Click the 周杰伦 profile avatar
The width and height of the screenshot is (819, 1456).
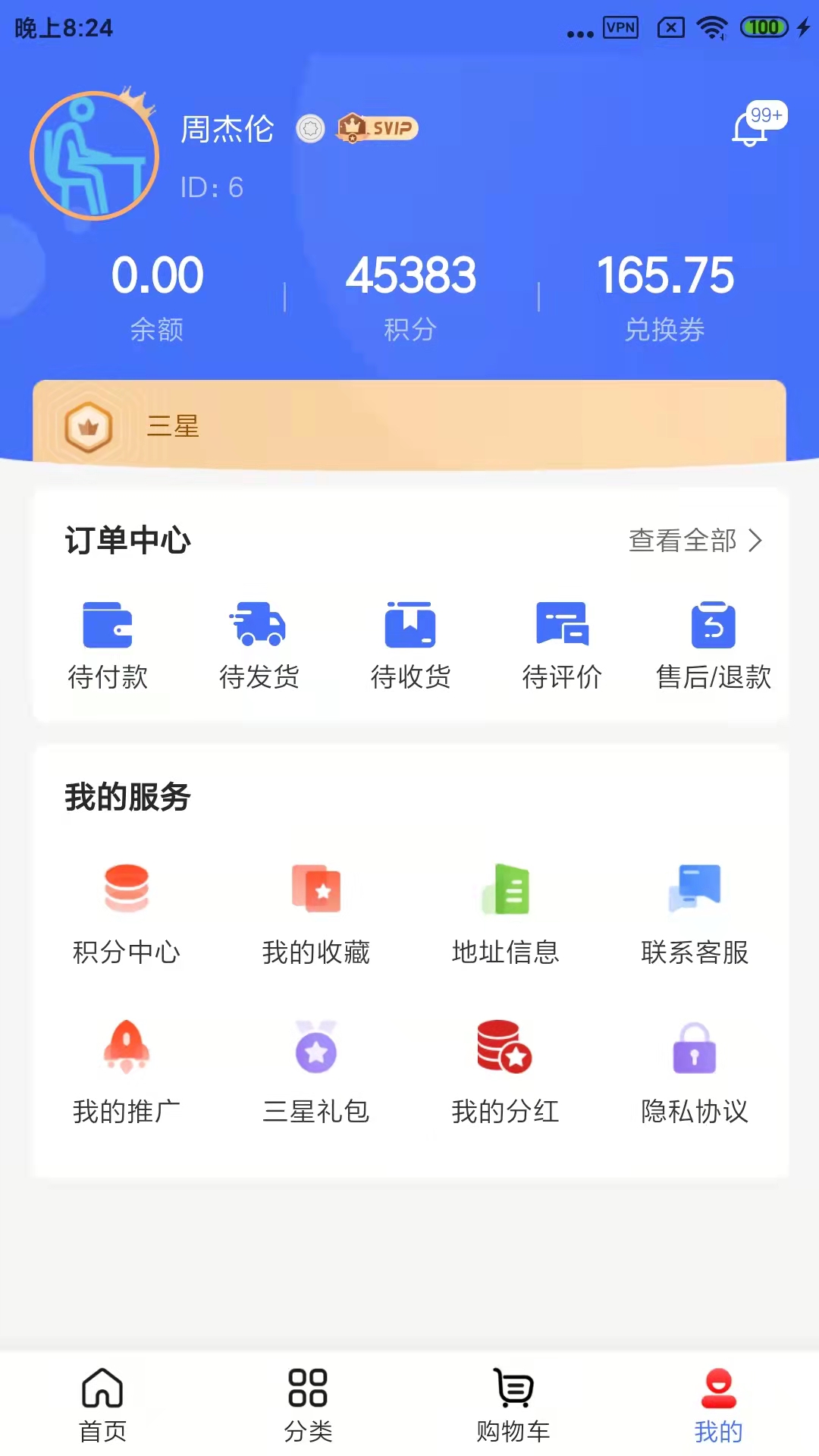point(95,155)
